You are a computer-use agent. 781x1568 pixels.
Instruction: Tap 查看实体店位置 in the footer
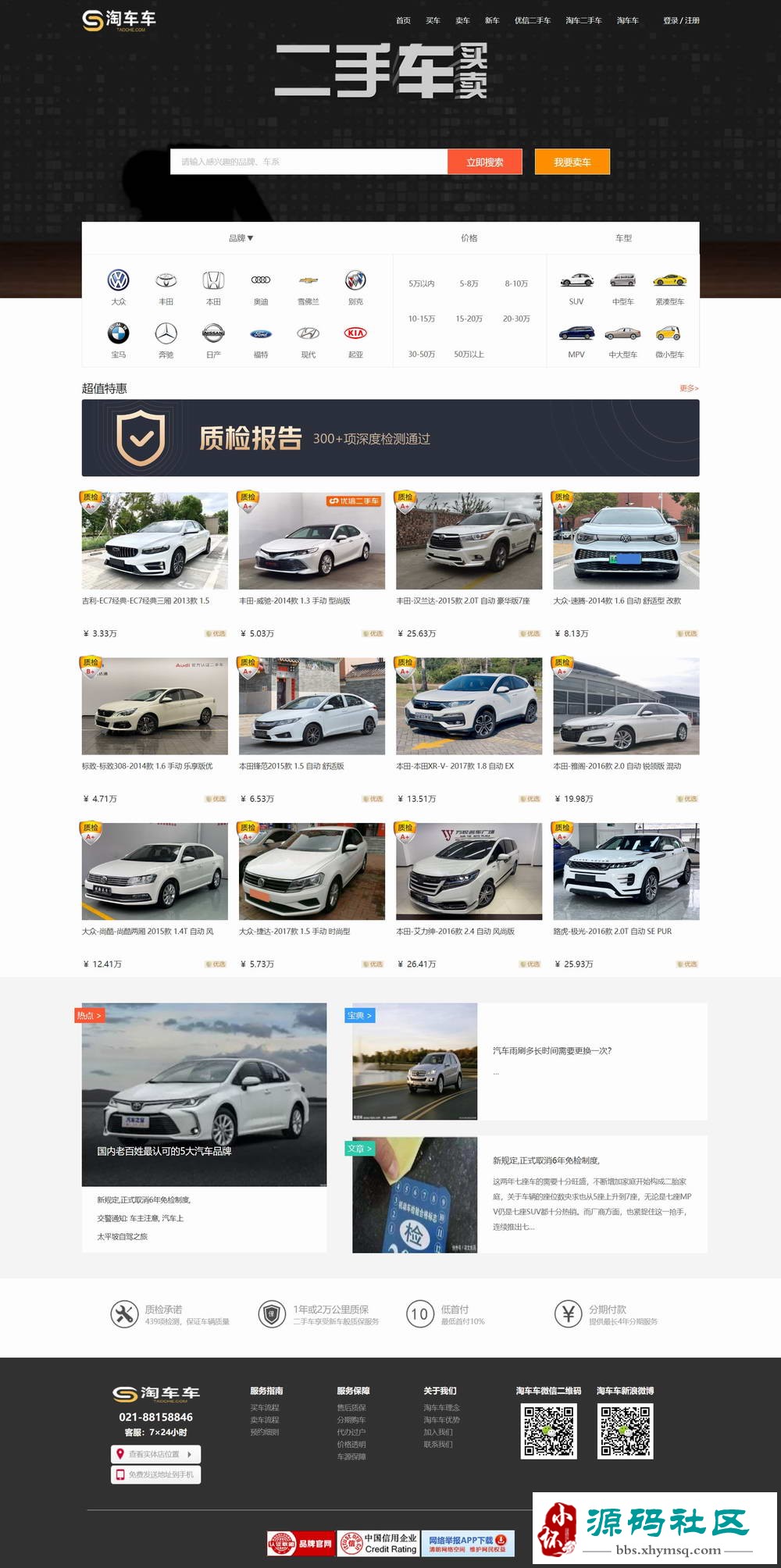[155, 1454]
